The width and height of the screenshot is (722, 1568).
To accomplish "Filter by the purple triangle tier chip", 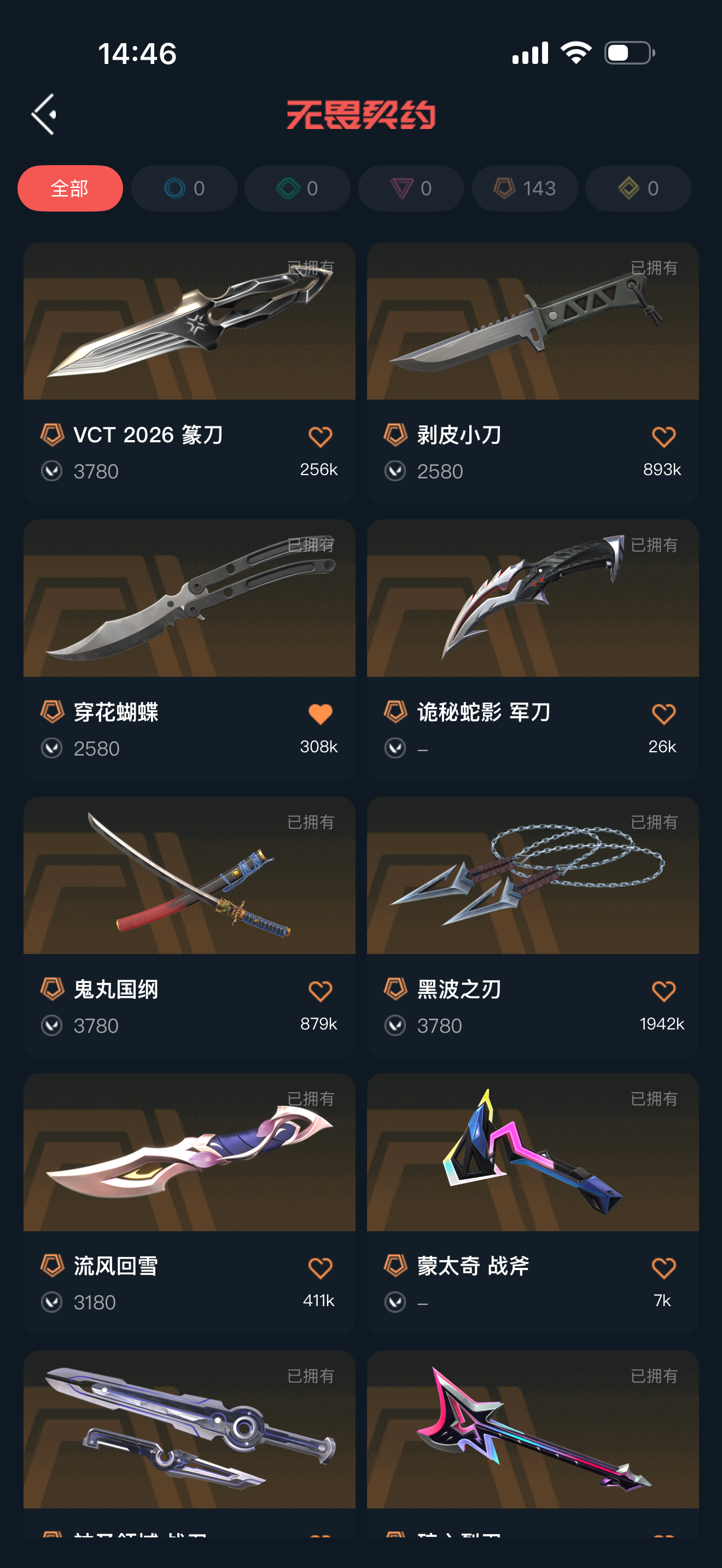I will pos(411,188).
